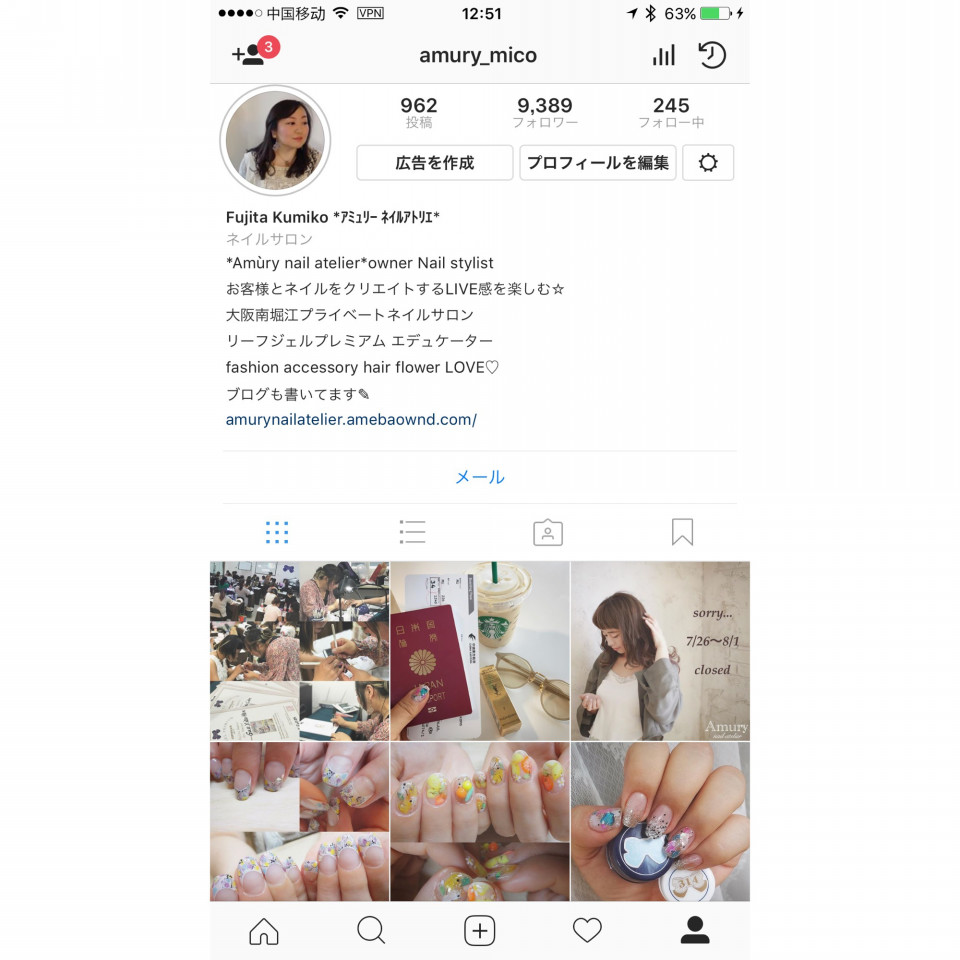Open discover people with 3 notifications
This screenshot has height=960, width=960.
click(x=251, y=55)
